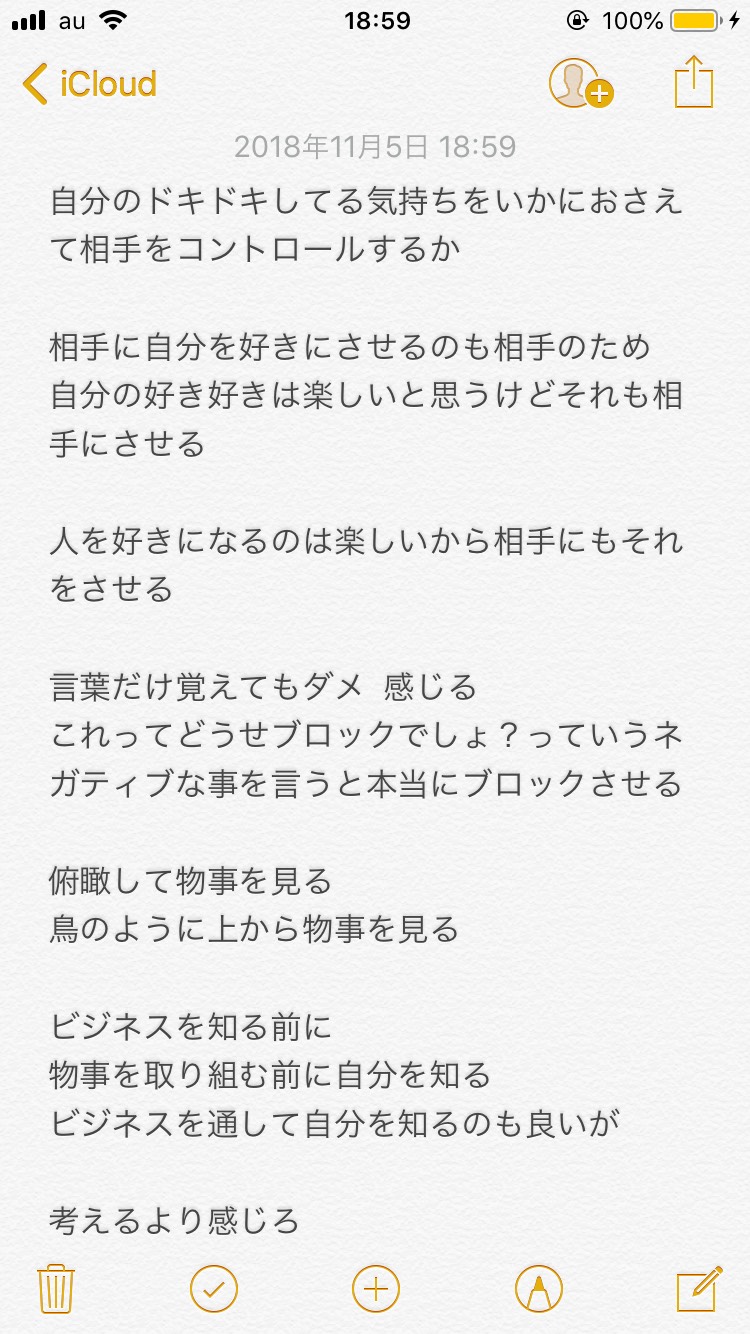Open the share sheet

click(x=694, y=82)
